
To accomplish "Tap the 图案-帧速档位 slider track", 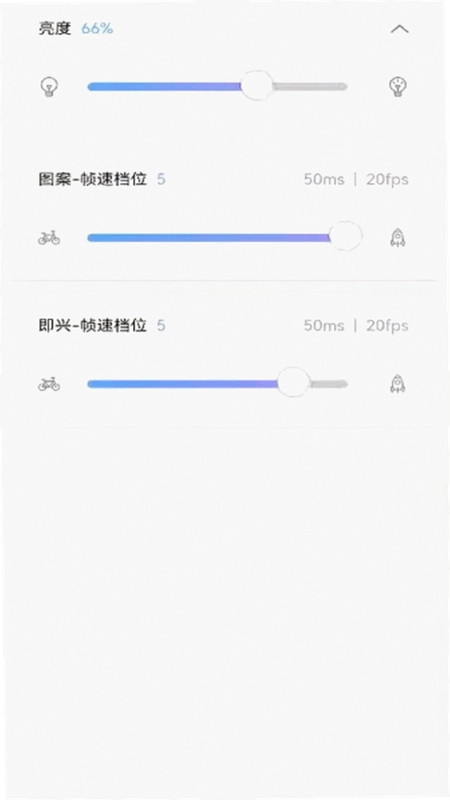I will point(217,237).
